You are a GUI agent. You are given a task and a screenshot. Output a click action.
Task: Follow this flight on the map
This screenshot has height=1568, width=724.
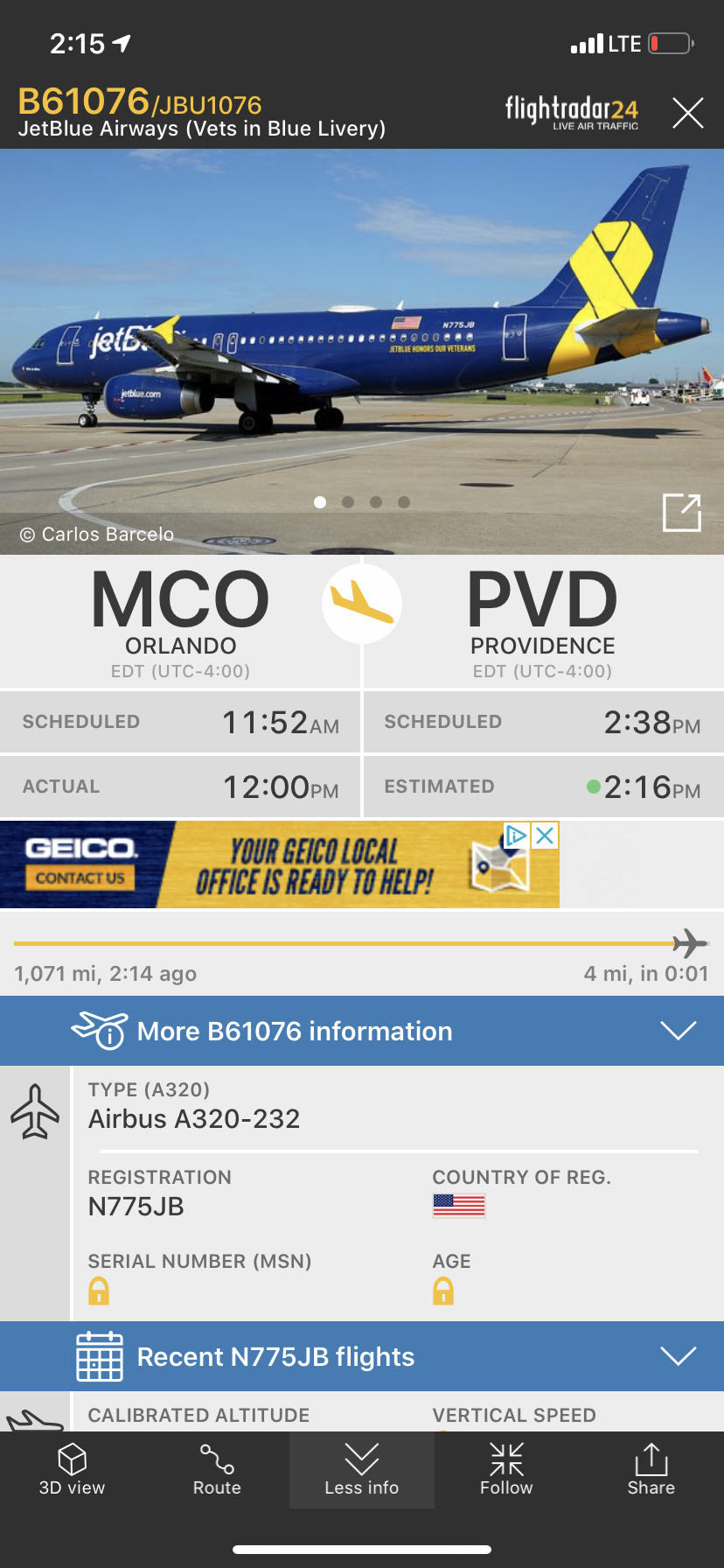click(506, 1470)
